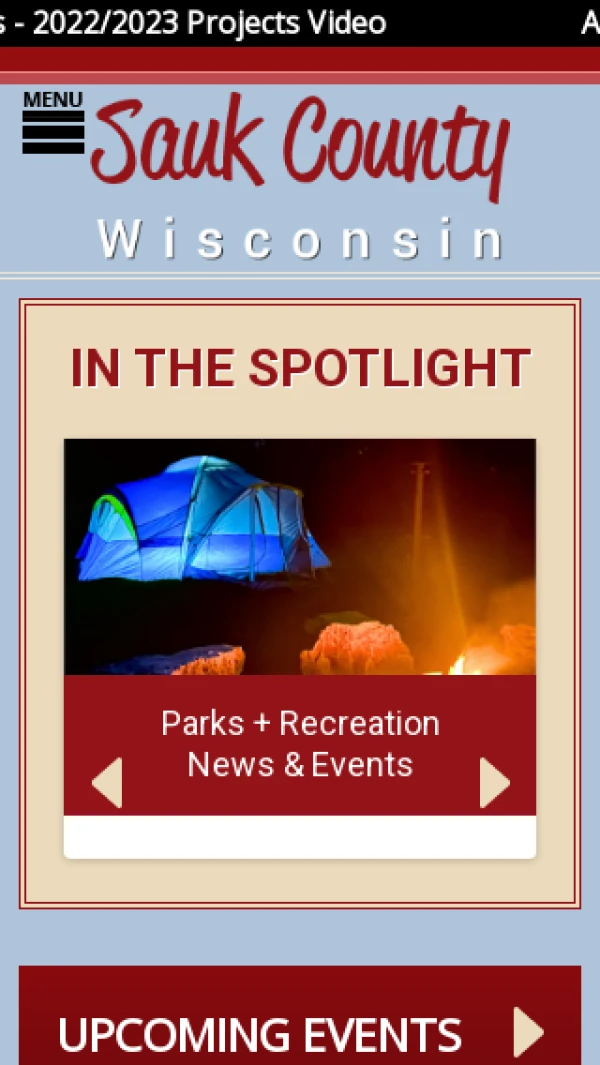Show the previous spotlight slide
This screenshot has width=600, height=1065.
pyautogui.click(x=107, y=782)
